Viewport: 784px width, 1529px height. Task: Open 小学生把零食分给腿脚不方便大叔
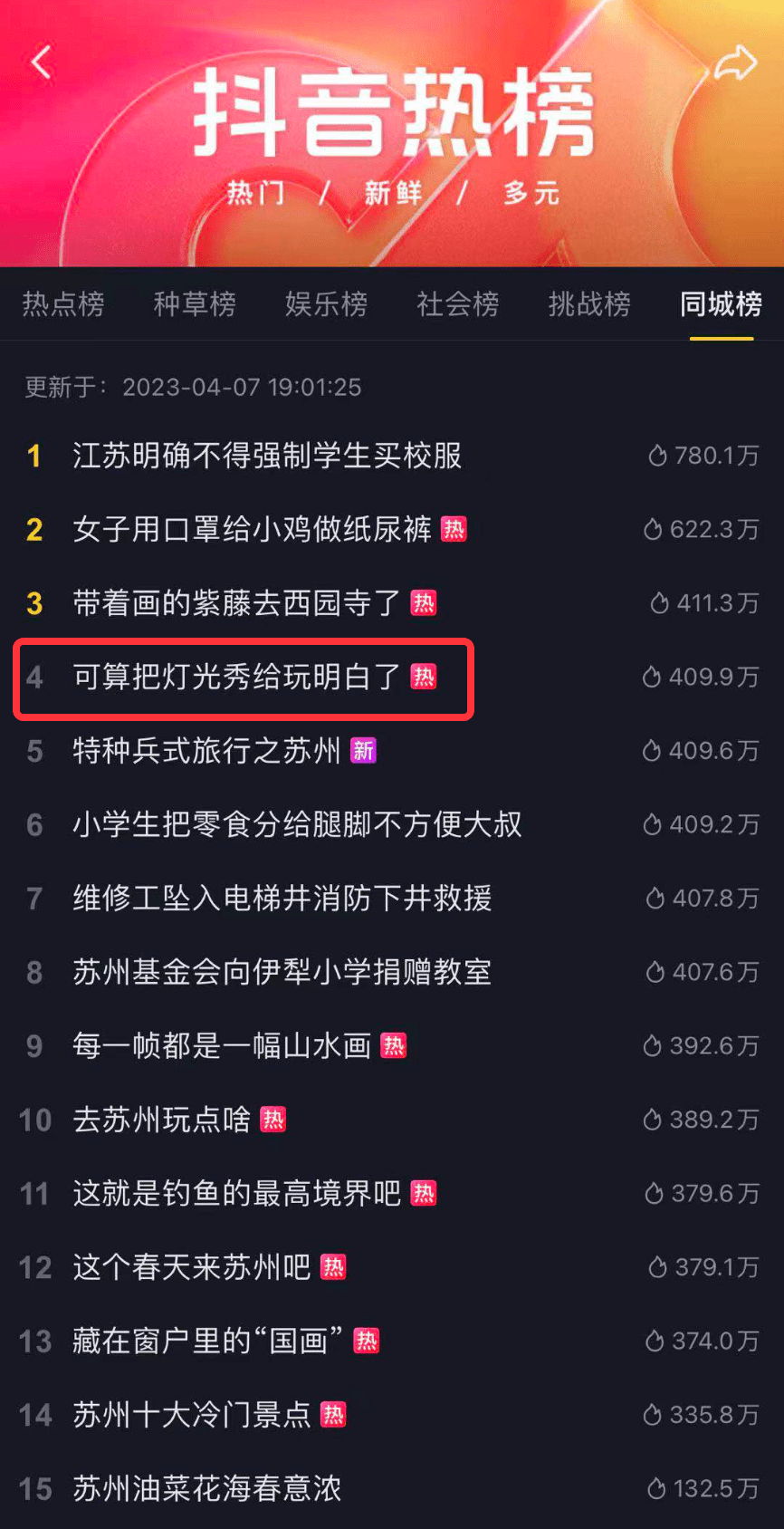[297, 824]
